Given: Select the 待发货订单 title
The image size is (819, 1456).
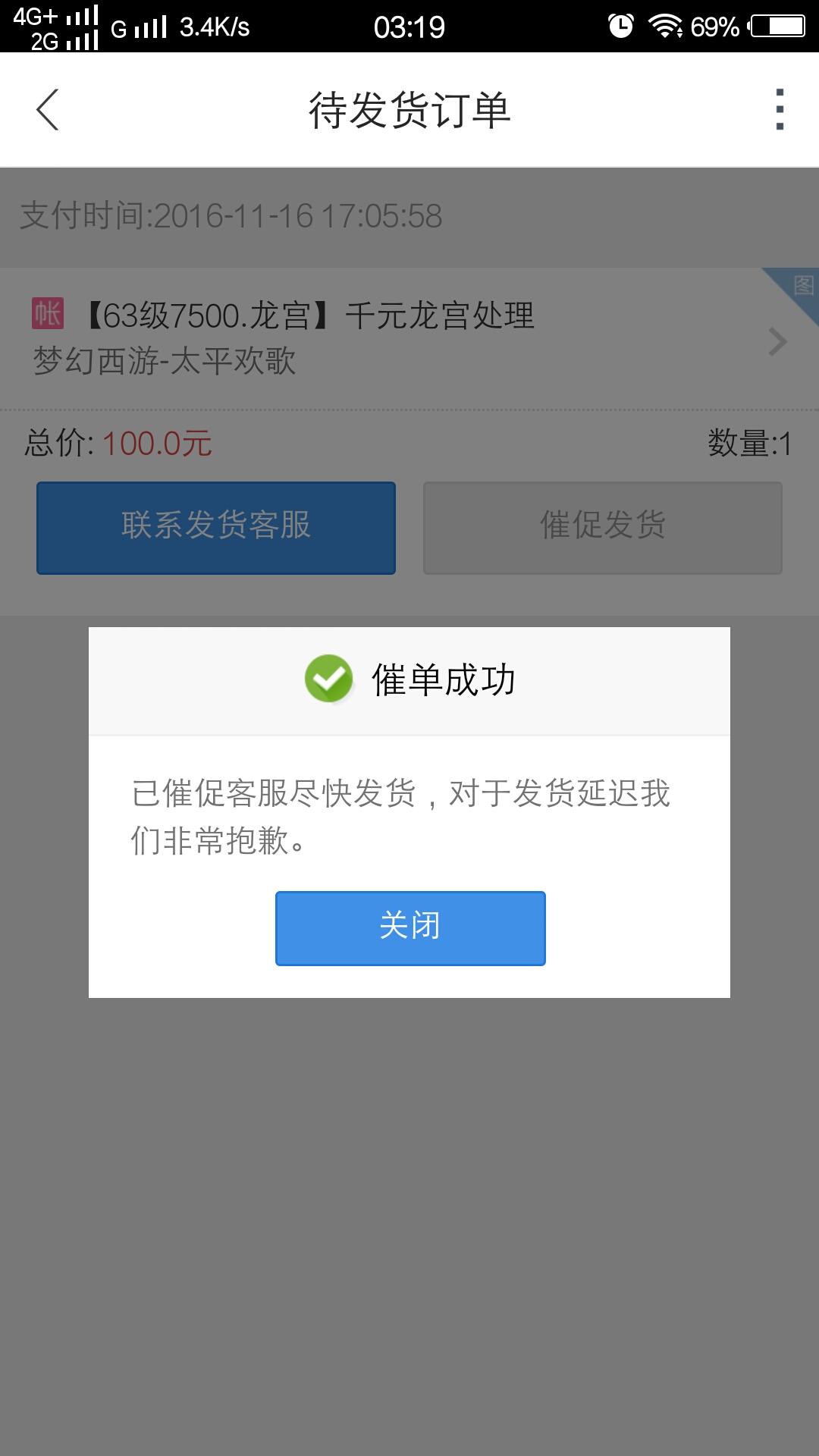Looking at the screenshot, I should (409, 108).
